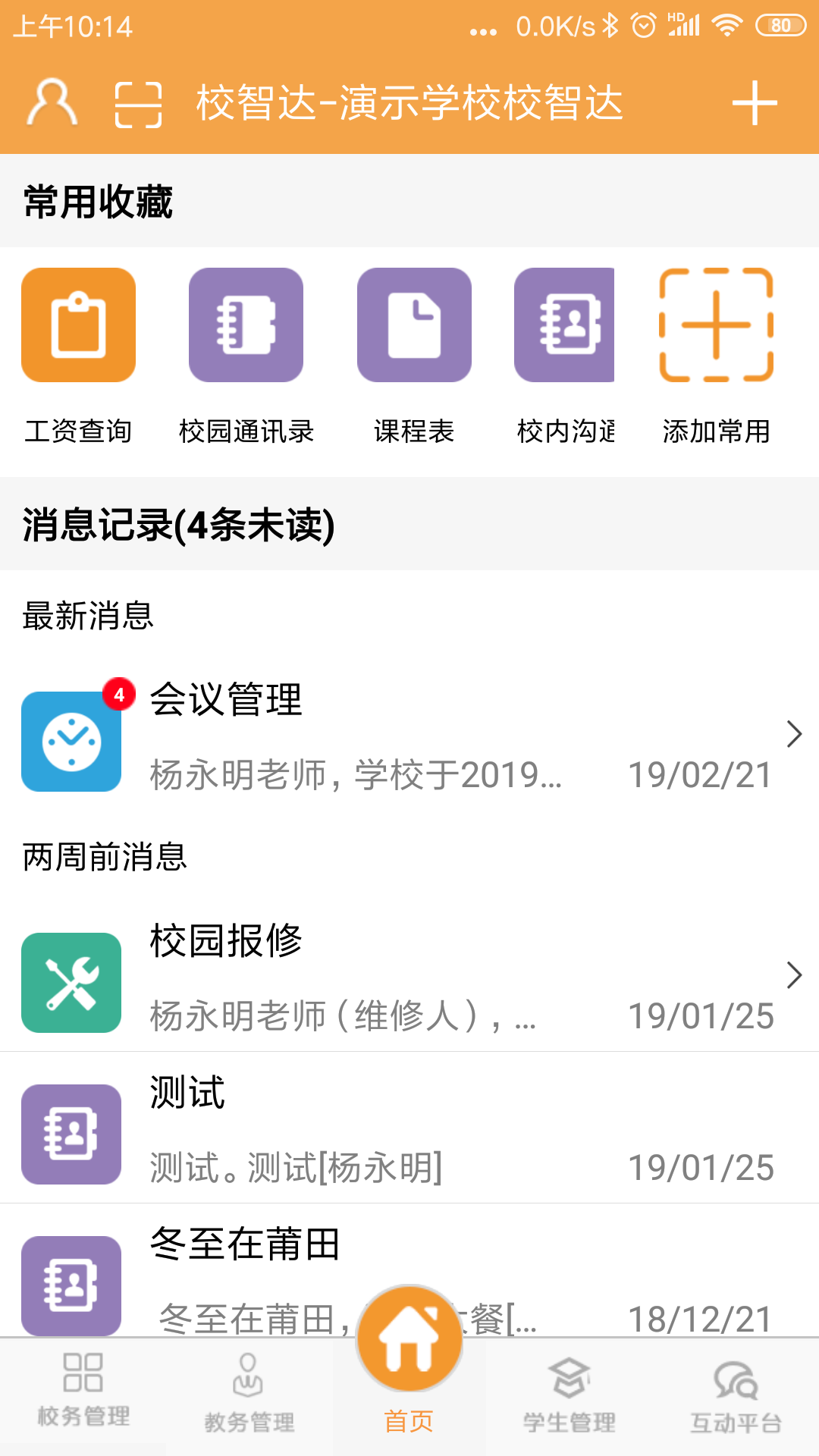The width and height of the screenshot is (819, 1456).
Task: Expand the 会议管理 message via its chevron
Action: pos(793,733)
